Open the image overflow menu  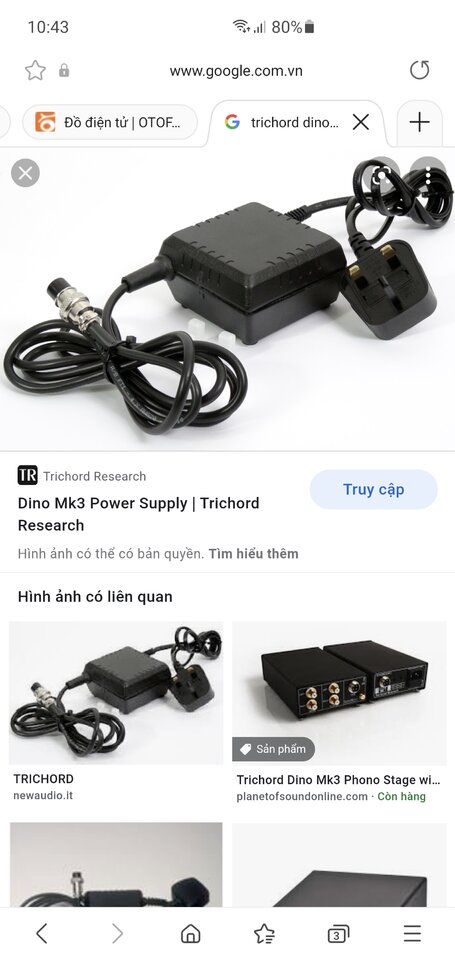[428, 174]
